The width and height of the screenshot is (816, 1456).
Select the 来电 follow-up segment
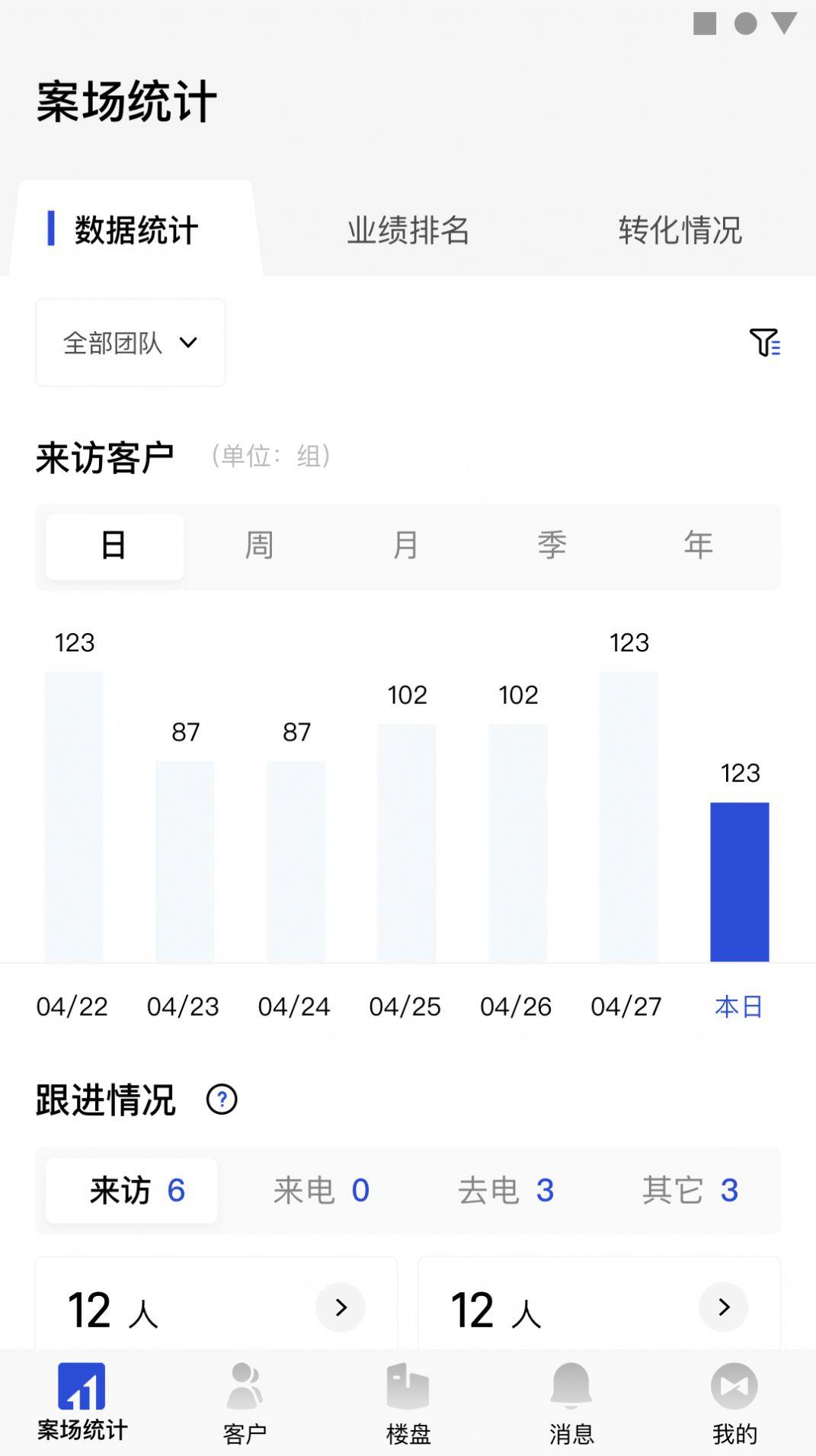(x=322, y=1190)
